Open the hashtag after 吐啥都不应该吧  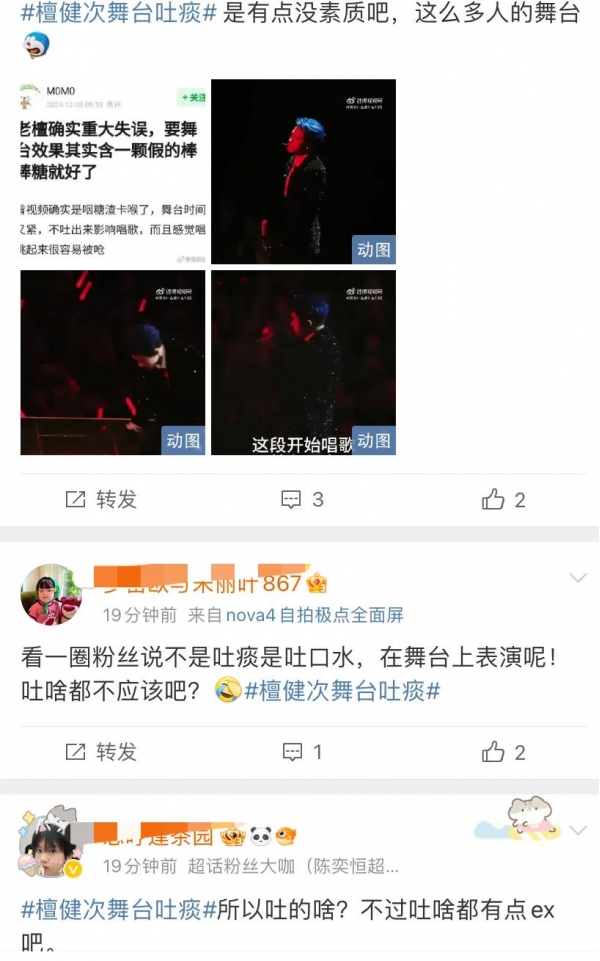(343, 690)
